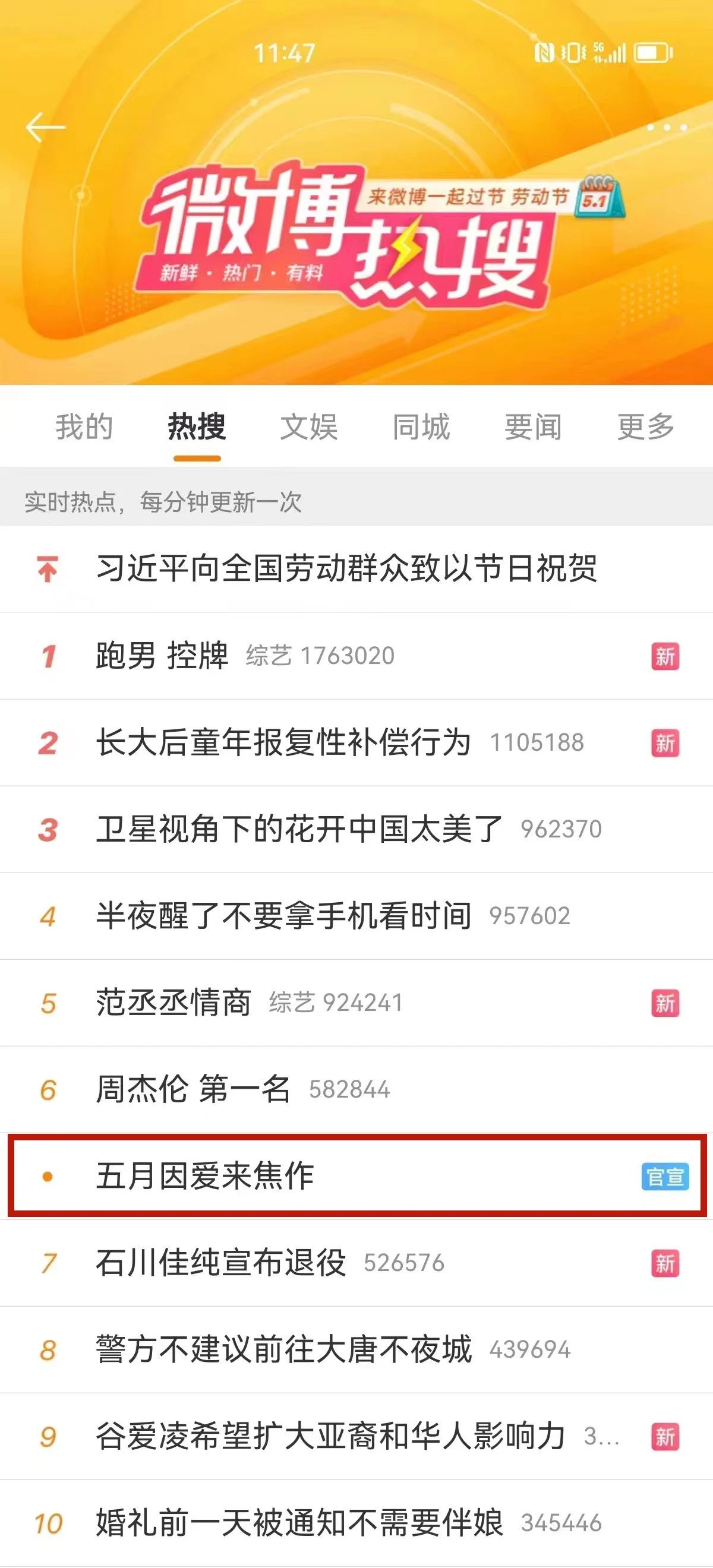This screenshot has width=713, height=1568.
Task: Switch to the 要闻 tab
Action: (534, 426)
